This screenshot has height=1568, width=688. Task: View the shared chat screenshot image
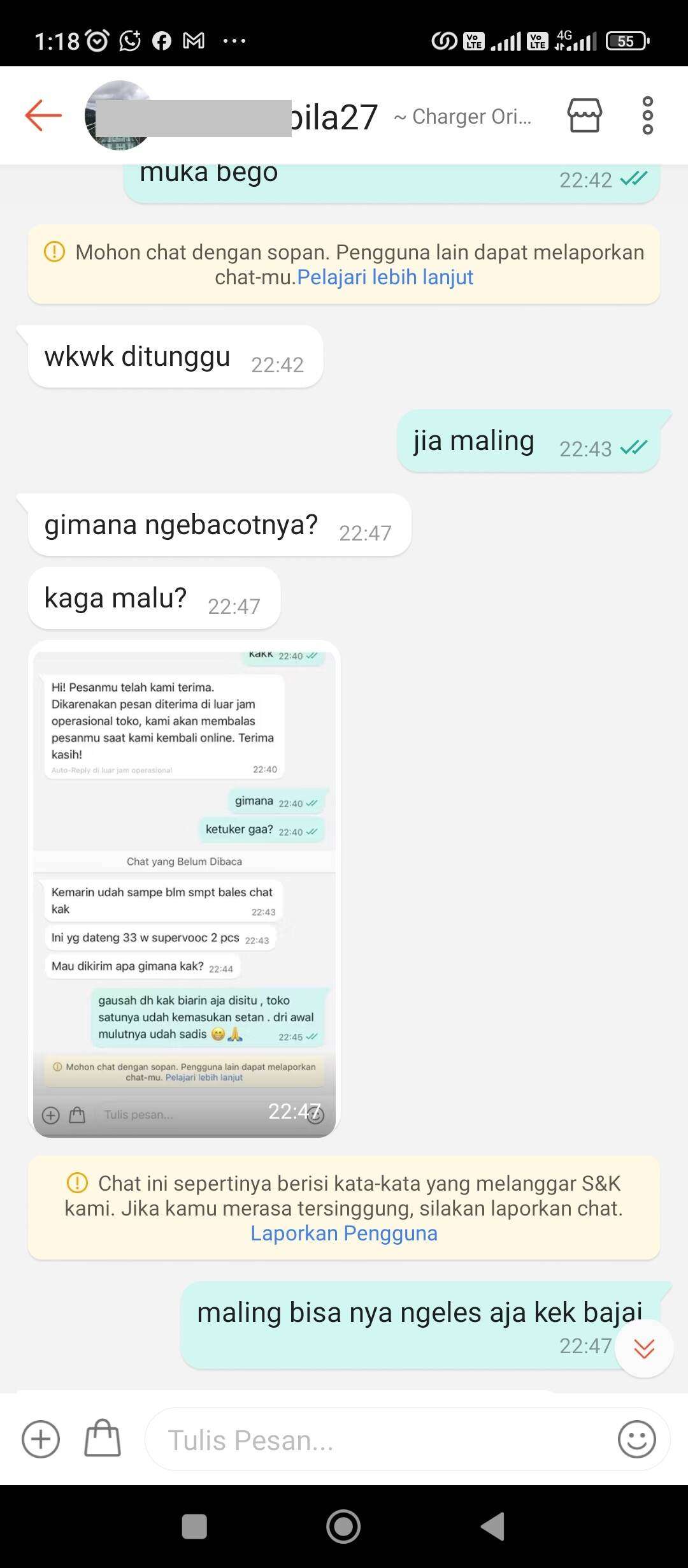(184, 889)
